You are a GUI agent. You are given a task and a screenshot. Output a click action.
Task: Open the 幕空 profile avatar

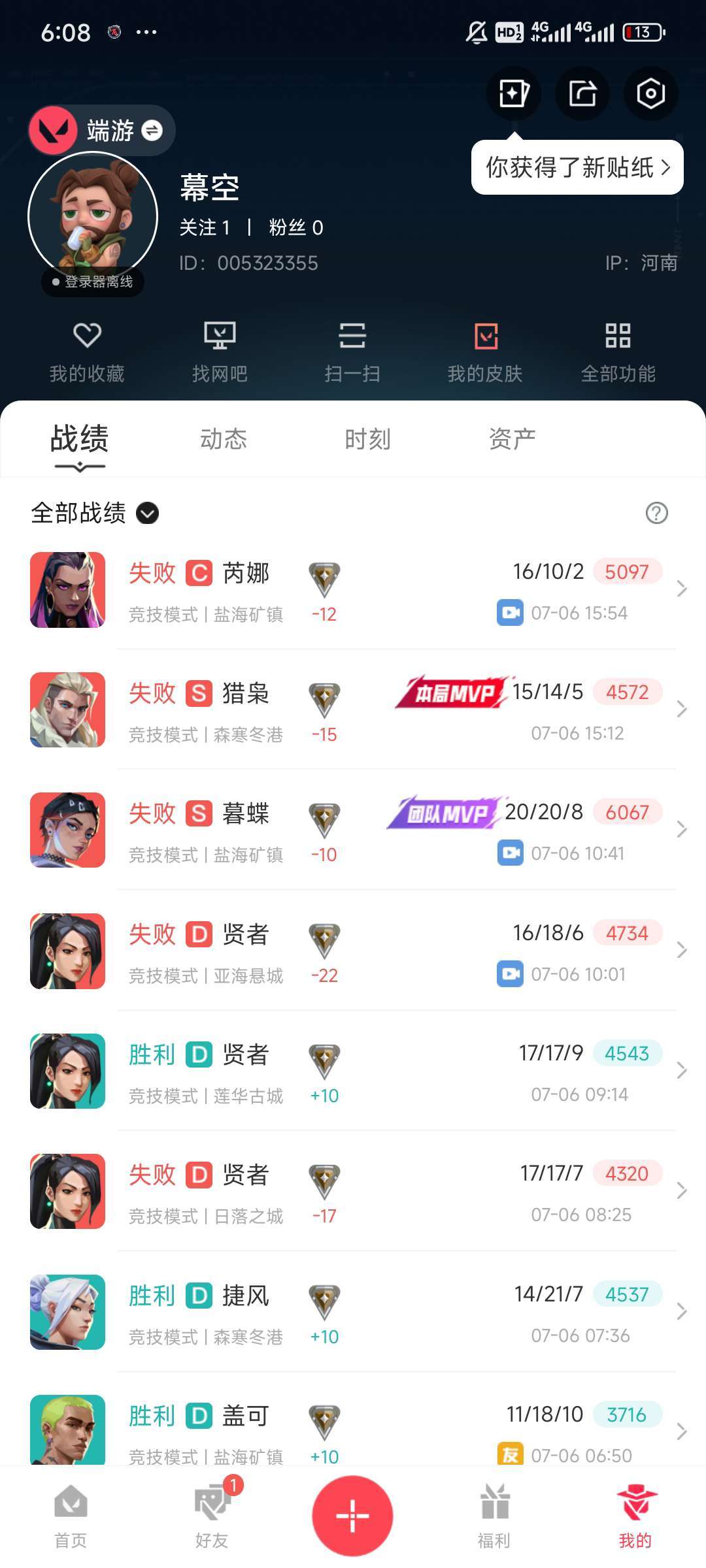coord(93,217)
